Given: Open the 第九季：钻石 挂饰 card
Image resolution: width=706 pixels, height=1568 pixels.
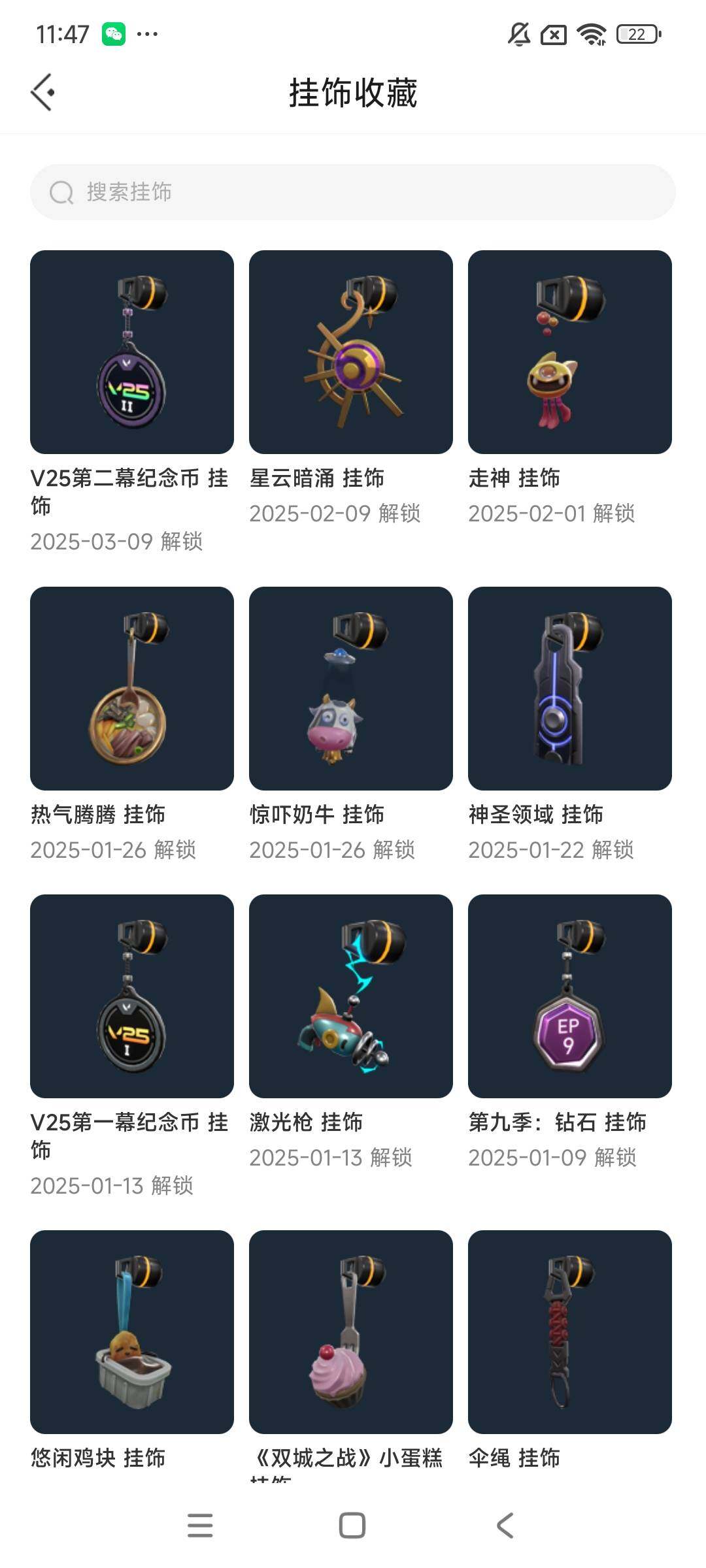Looking at the screenshot, I should [x=570, y=996].
